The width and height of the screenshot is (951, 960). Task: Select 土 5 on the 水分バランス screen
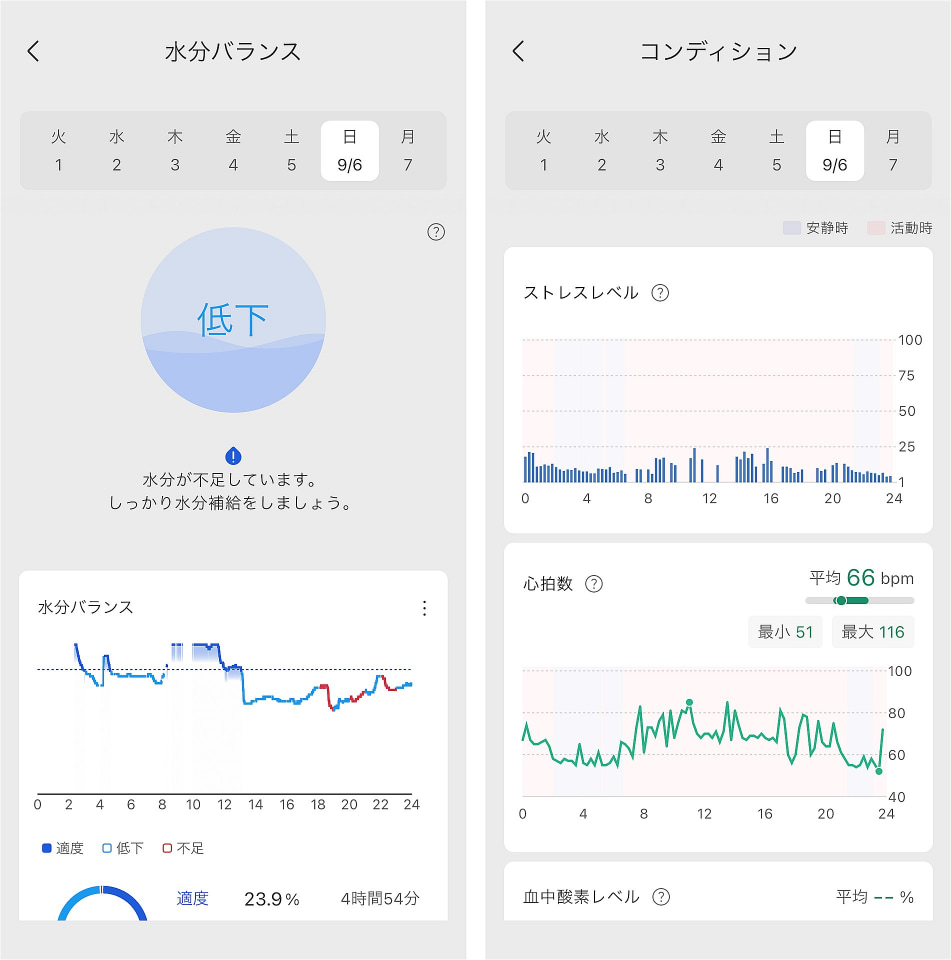[x=291, y=151]
